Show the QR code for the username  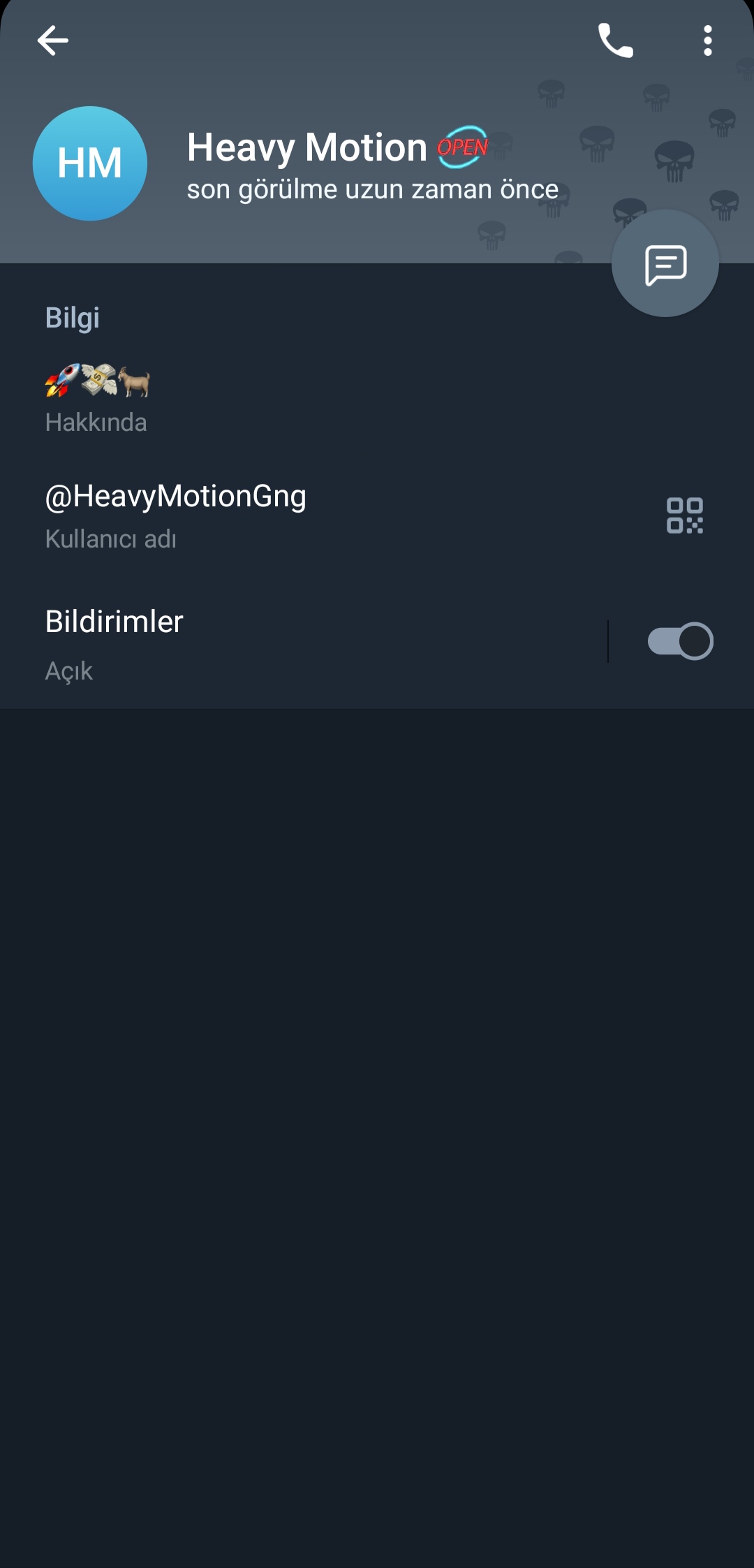(x=684, y=515)
